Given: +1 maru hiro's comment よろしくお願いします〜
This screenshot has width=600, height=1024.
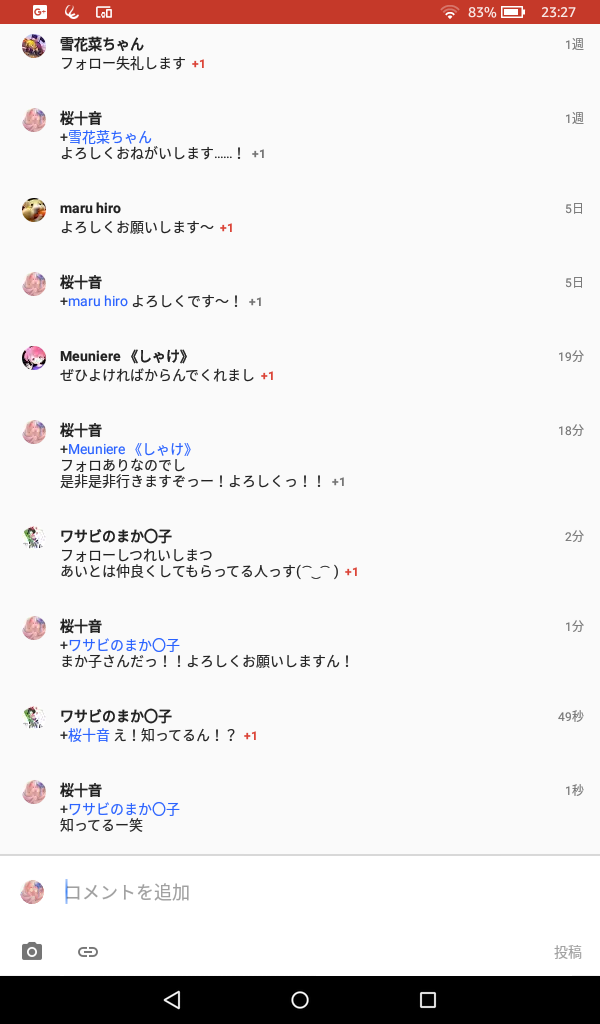Looking at the screenshot, I should click(x=226, y=228).
